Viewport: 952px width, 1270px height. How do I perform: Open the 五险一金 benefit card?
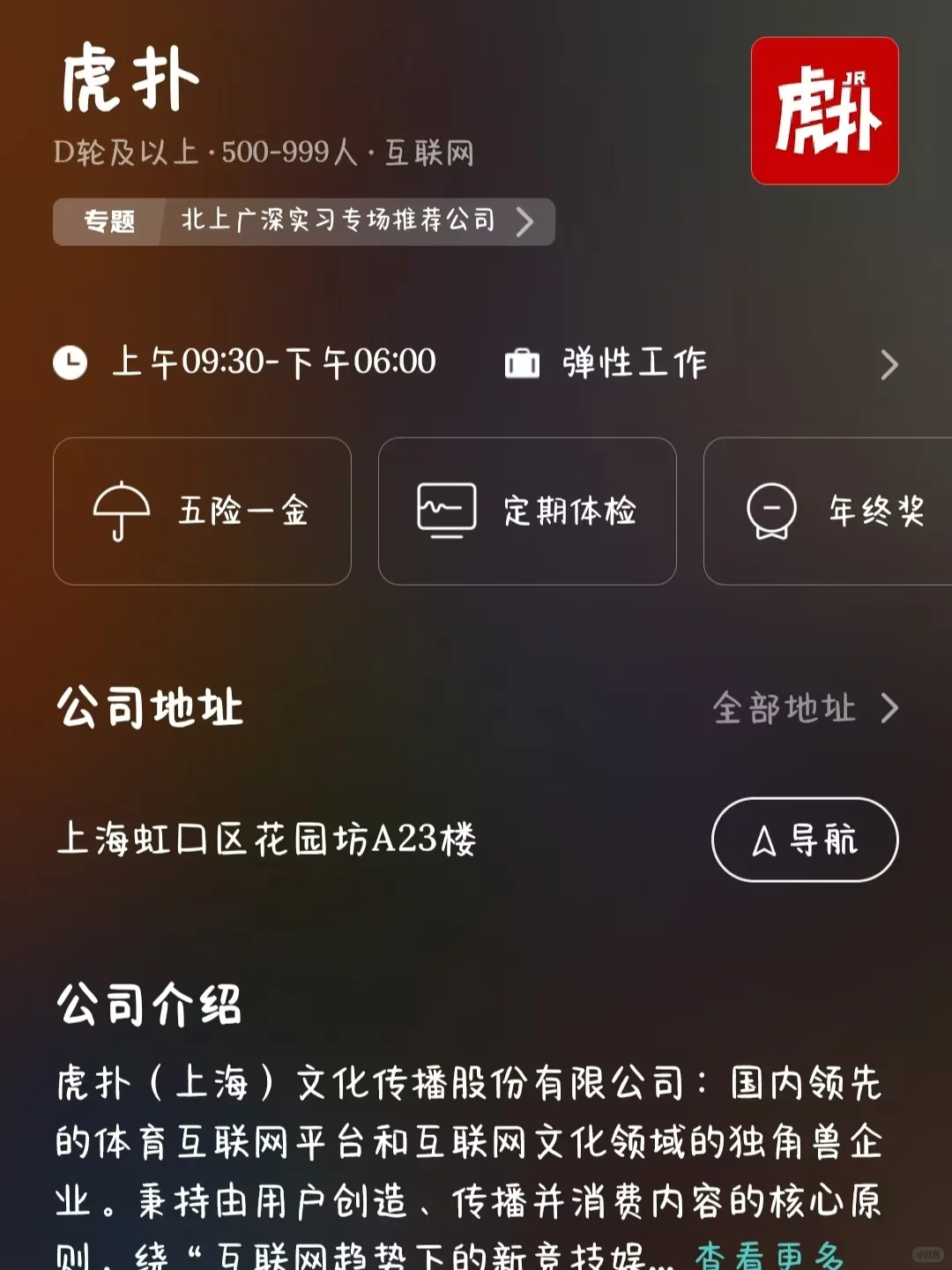tap(202, 512)
